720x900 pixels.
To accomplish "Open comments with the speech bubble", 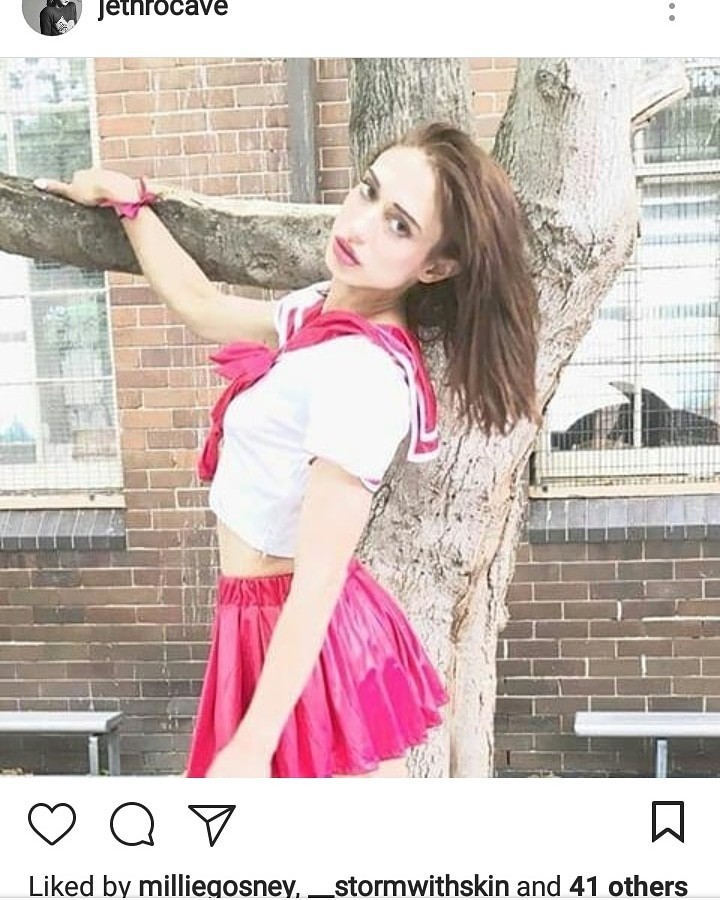I will 132,824.
